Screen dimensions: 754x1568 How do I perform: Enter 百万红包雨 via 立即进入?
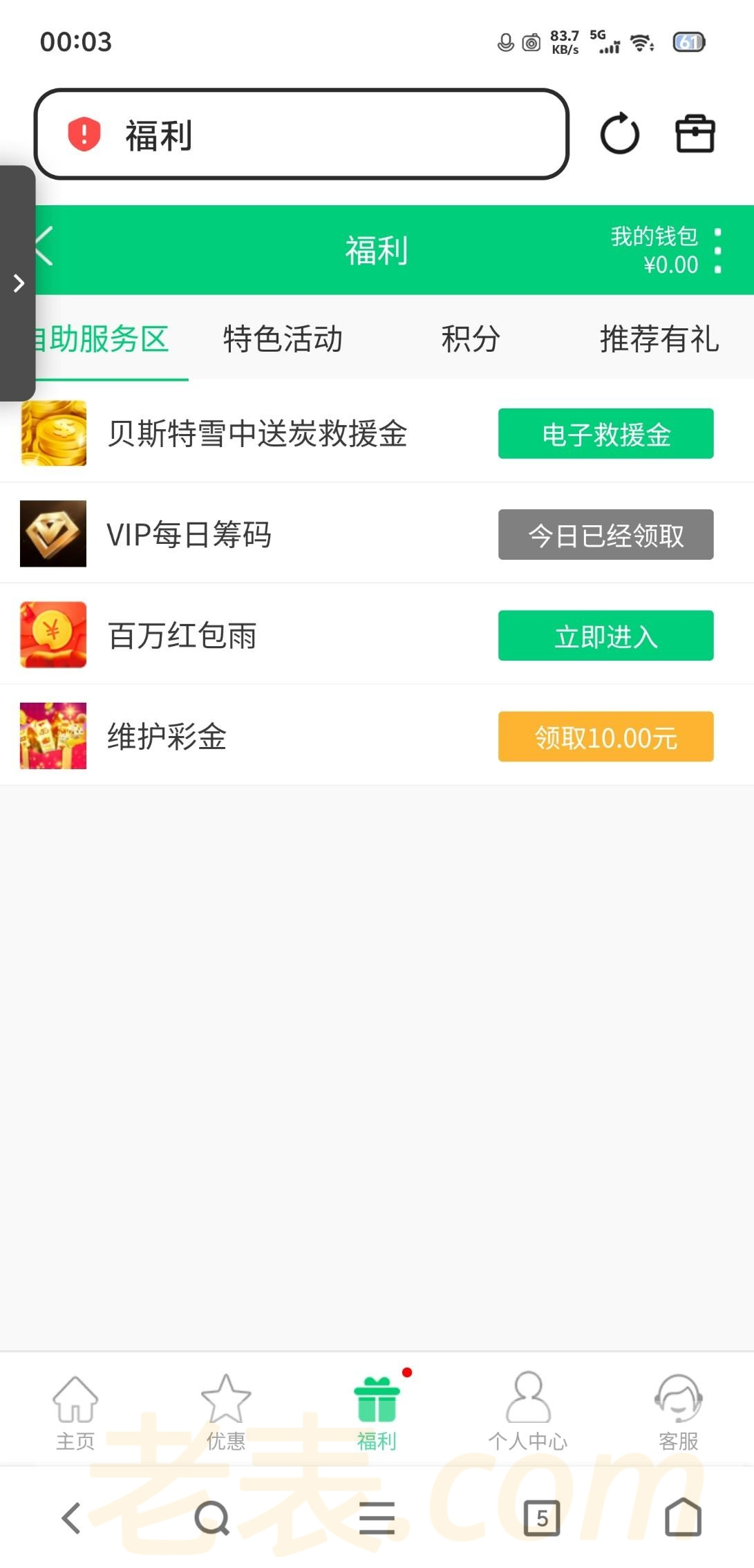605,636
